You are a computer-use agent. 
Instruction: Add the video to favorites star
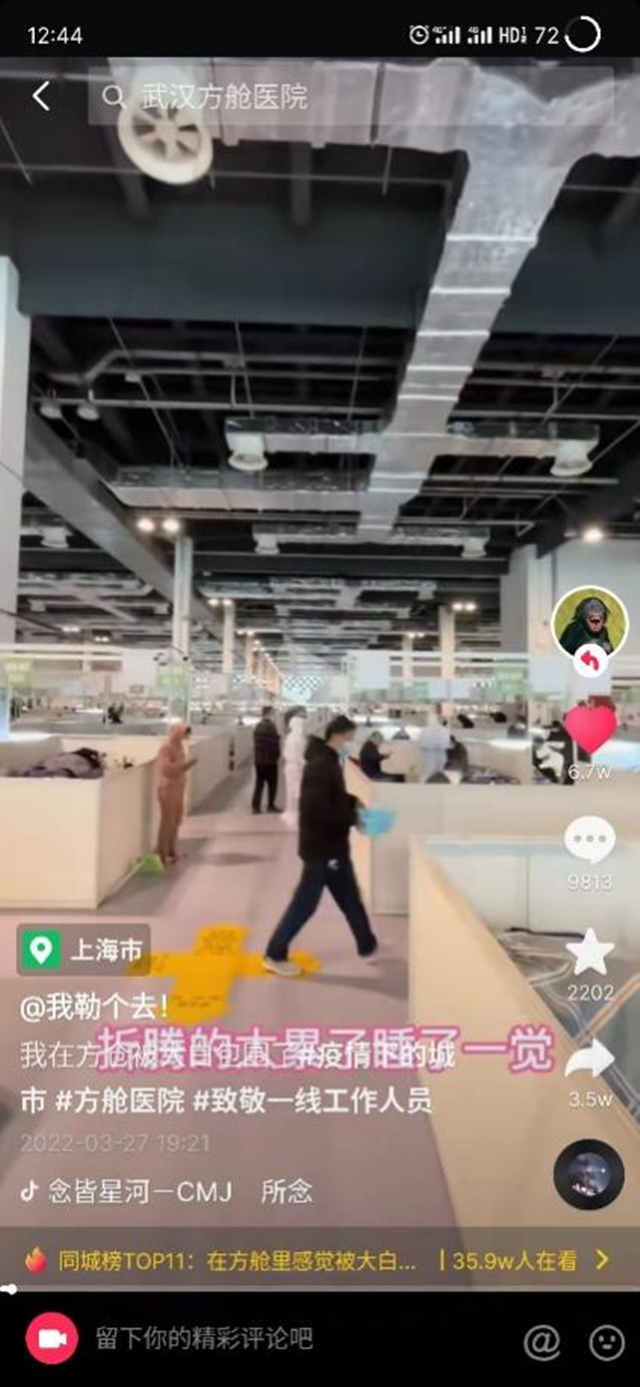click(x=590, y=952)
